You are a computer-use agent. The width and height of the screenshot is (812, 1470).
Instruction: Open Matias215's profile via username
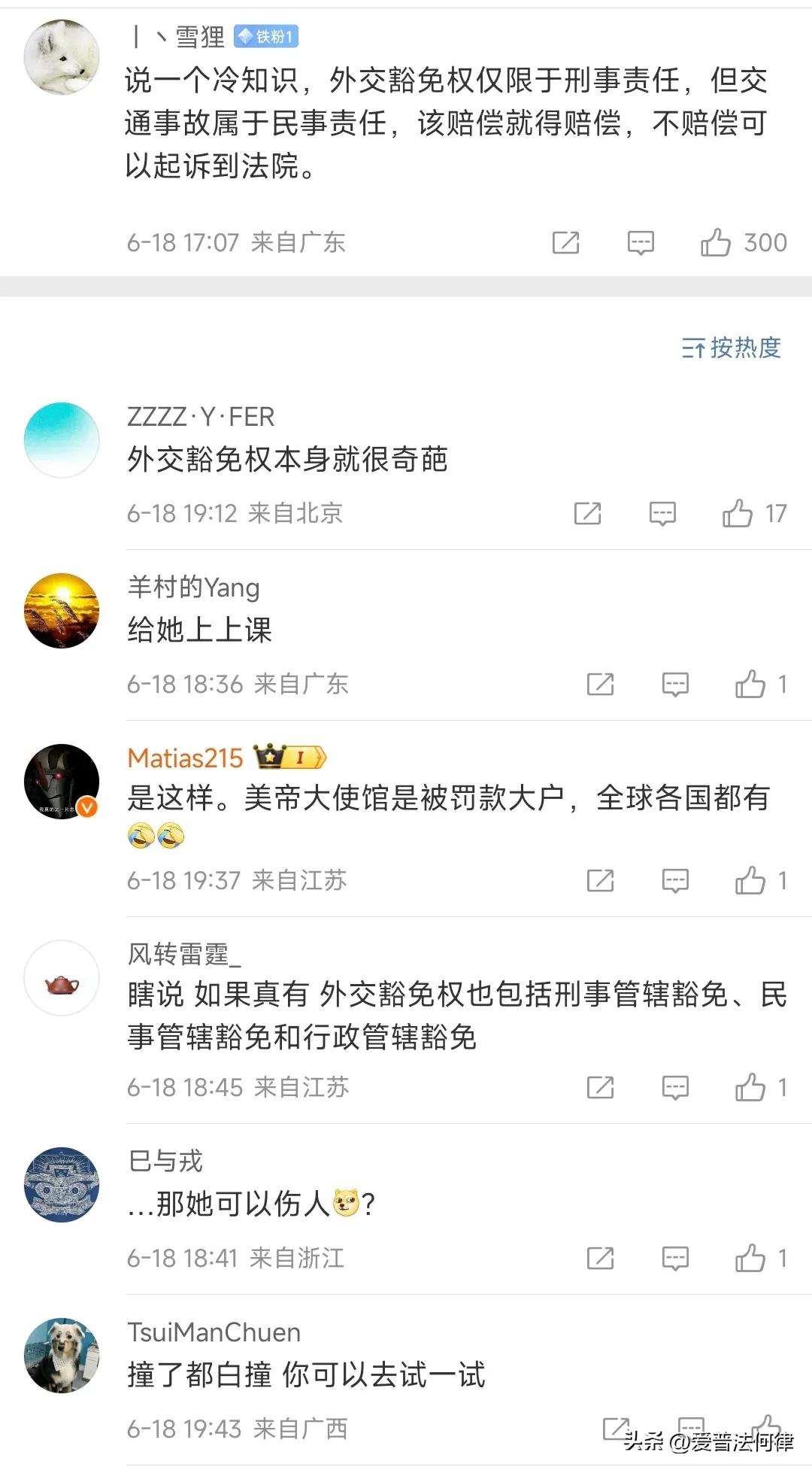coord(185,758)
